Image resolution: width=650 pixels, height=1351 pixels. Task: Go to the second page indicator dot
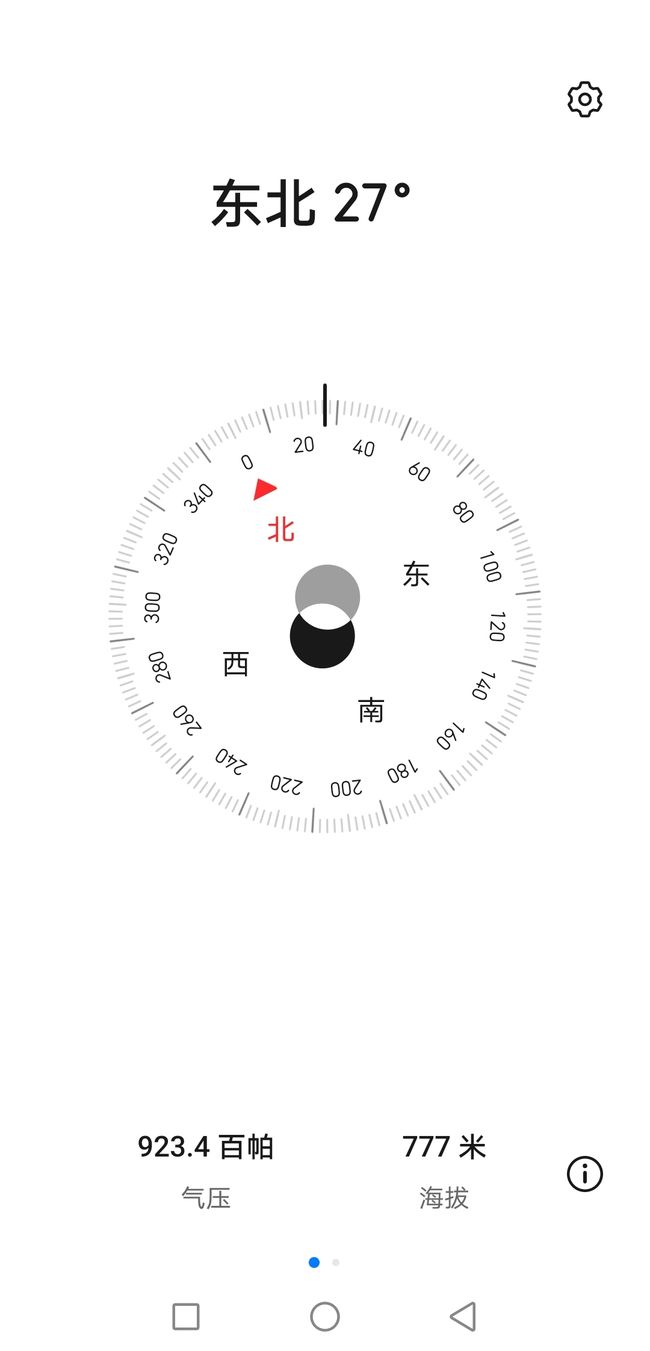click(336, 1262)
